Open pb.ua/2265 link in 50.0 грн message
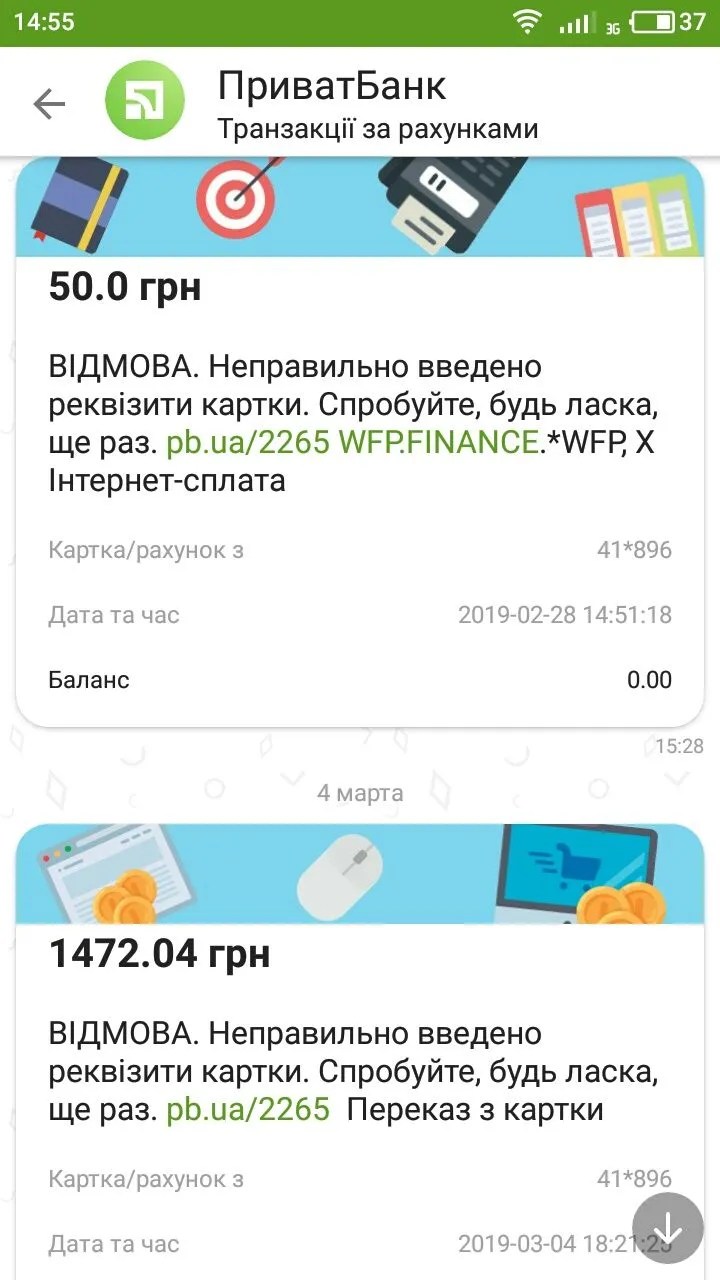The image size is (720, 1280). (247, 443)
